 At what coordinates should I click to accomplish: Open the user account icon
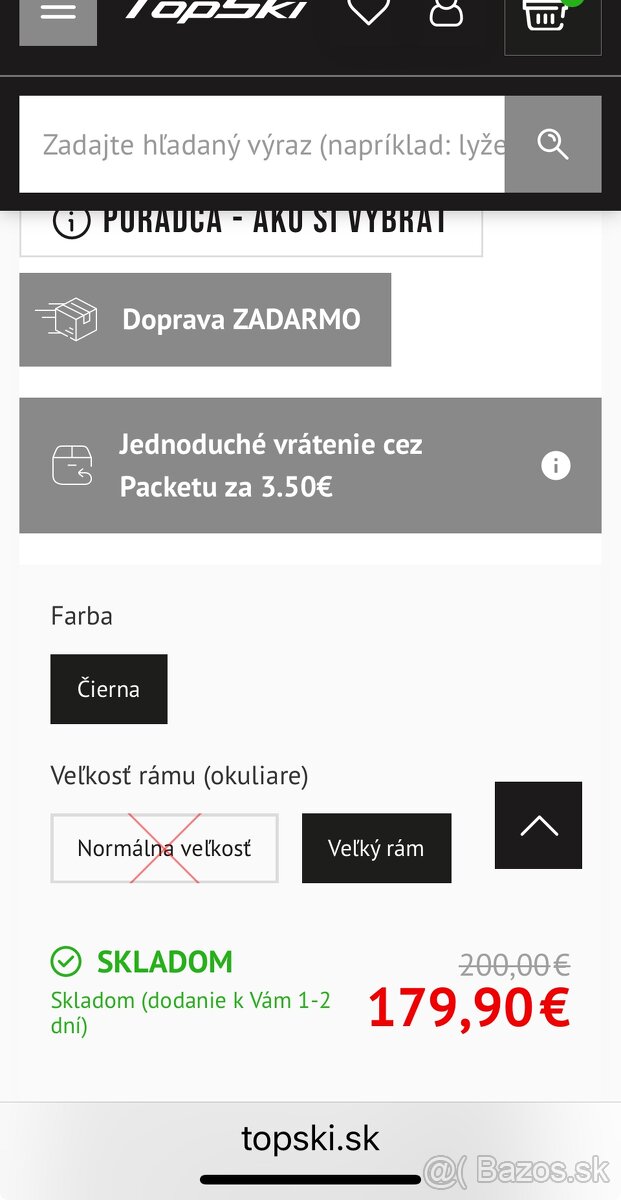(446, 12)
